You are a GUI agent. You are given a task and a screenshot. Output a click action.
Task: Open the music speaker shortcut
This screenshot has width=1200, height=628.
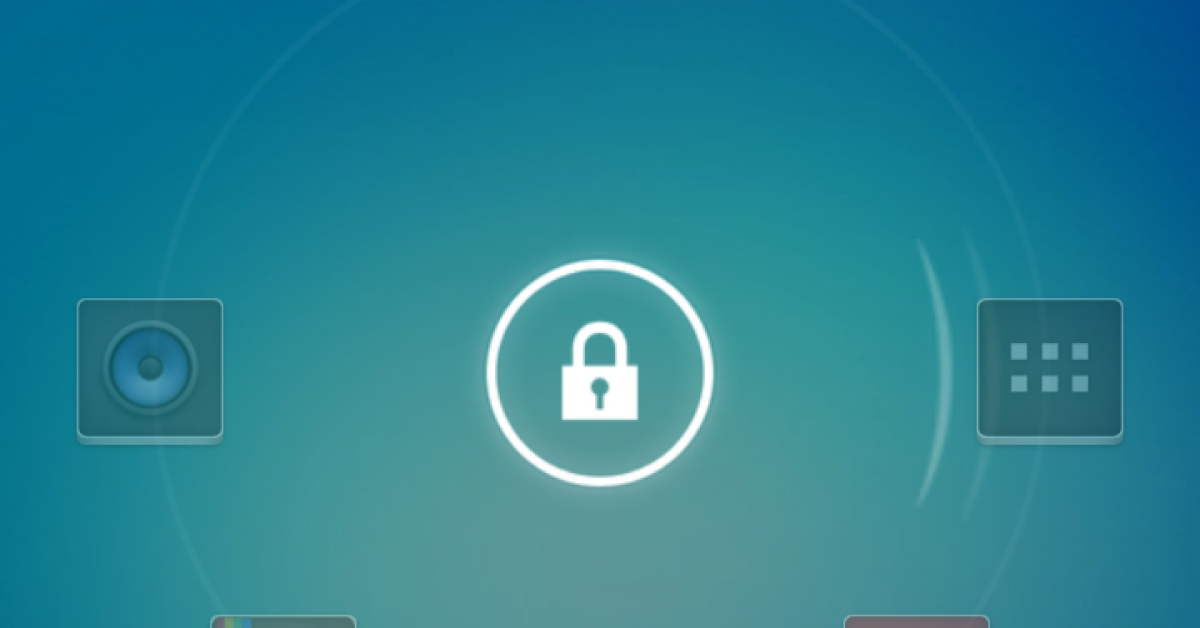click(150, 368)
